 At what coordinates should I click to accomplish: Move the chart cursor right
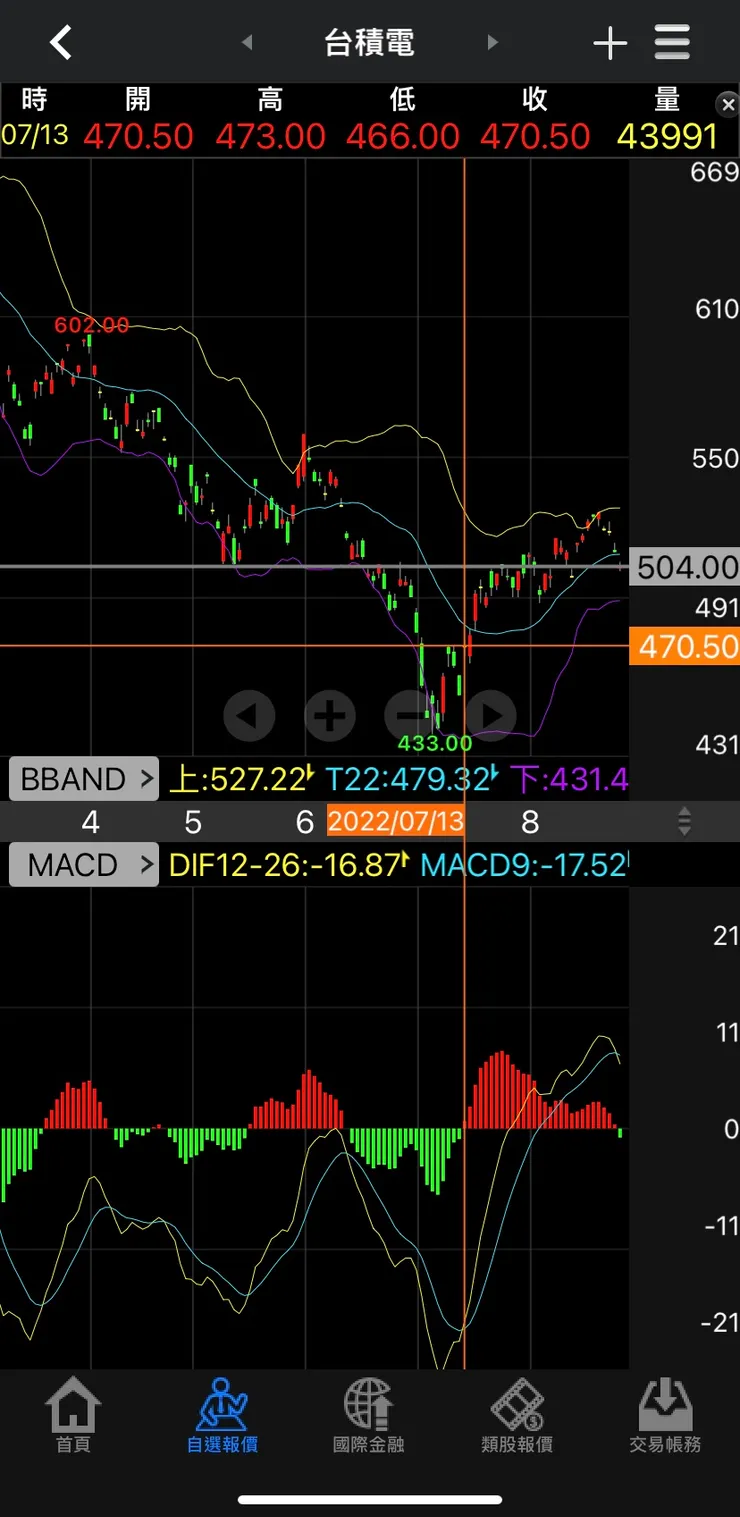click(x=491, y=715)
